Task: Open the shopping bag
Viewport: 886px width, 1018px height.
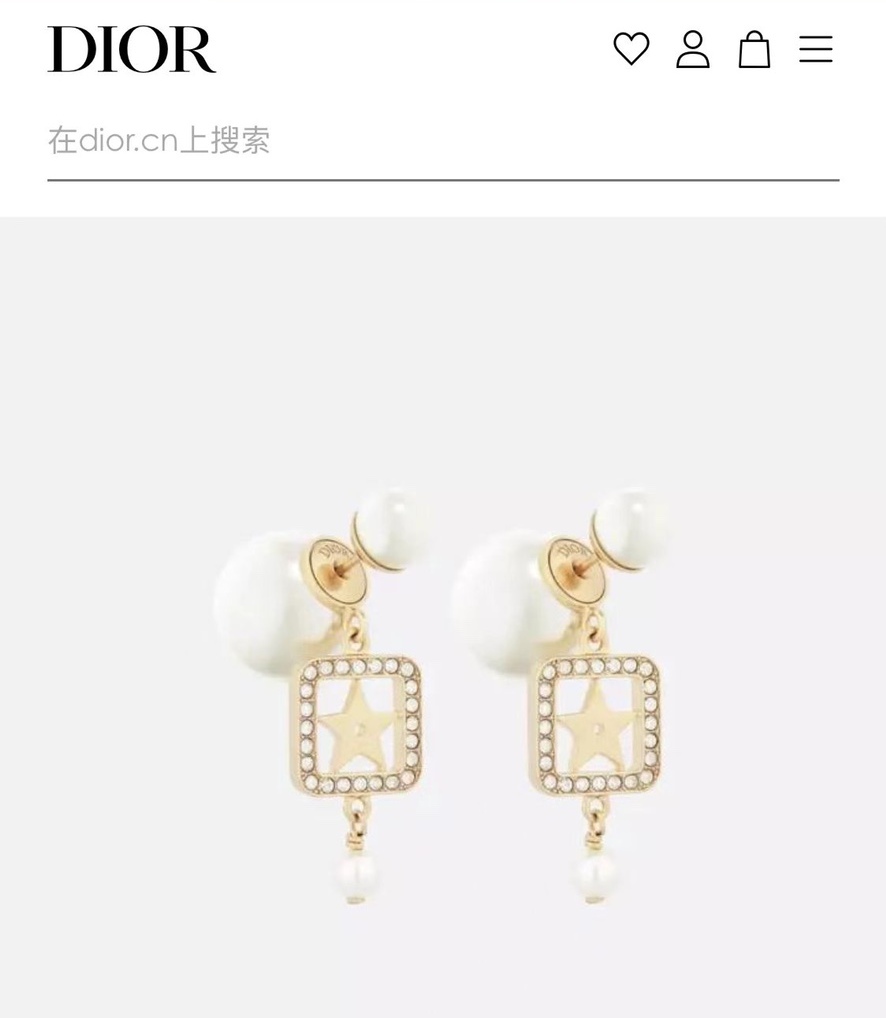Action: click(754, 49)
